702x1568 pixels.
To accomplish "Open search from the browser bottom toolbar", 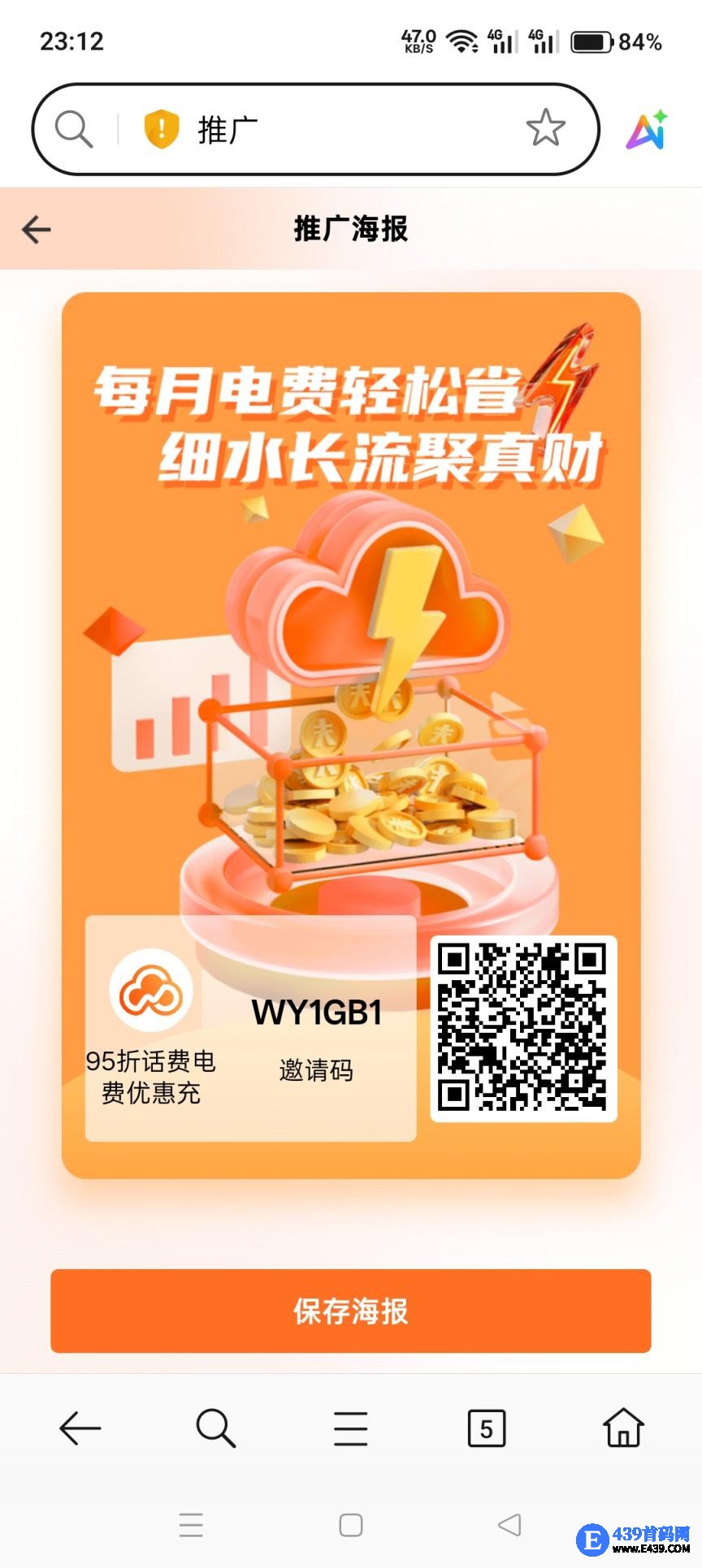I will pyautogui.click(x=215, y=1428).
